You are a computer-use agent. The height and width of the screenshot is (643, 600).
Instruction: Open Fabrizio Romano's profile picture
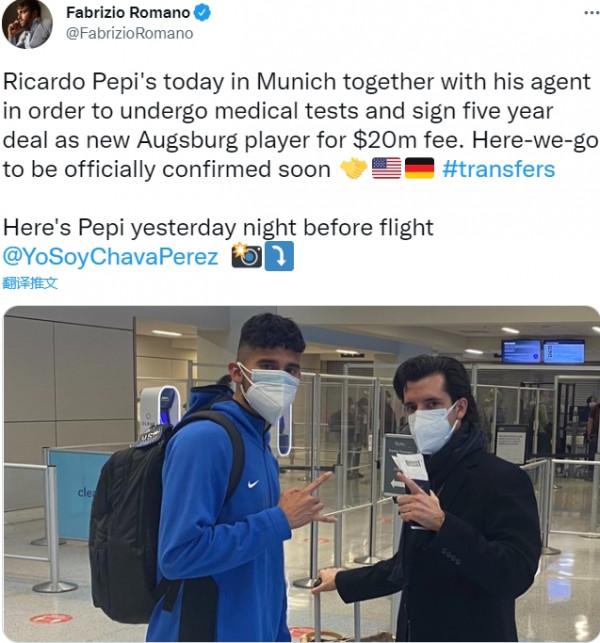click(27, 24)
